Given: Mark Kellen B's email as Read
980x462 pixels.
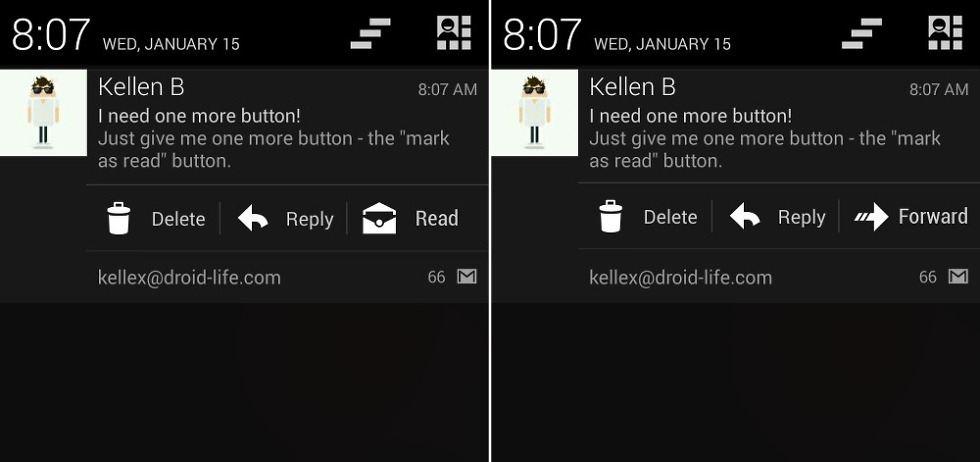Looking at the screenshot, I should point(411,219).
